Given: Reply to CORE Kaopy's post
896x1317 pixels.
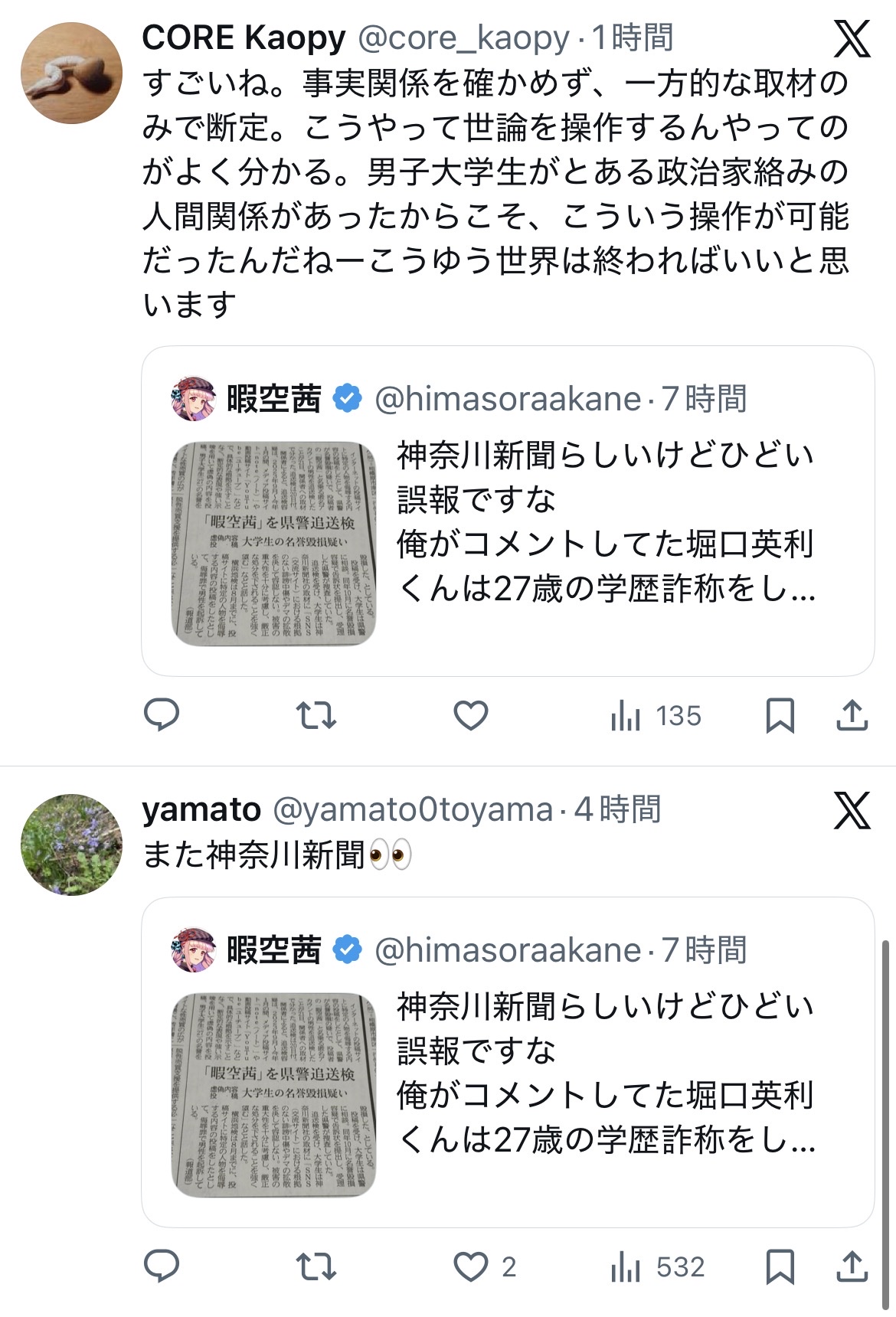Looking at the screenshot, I should 162,716.
